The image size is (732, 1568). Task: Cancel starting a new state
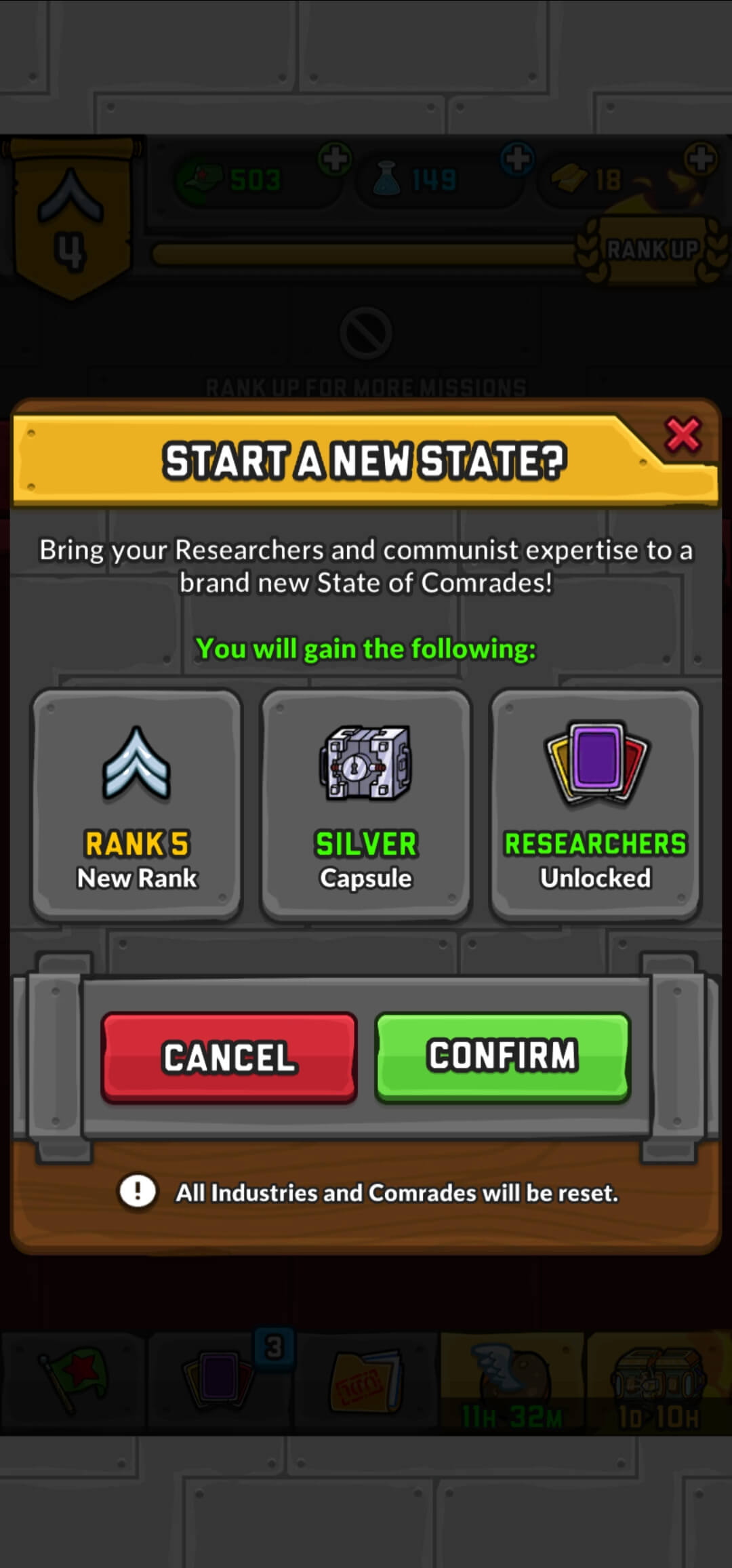[229, 1056]
